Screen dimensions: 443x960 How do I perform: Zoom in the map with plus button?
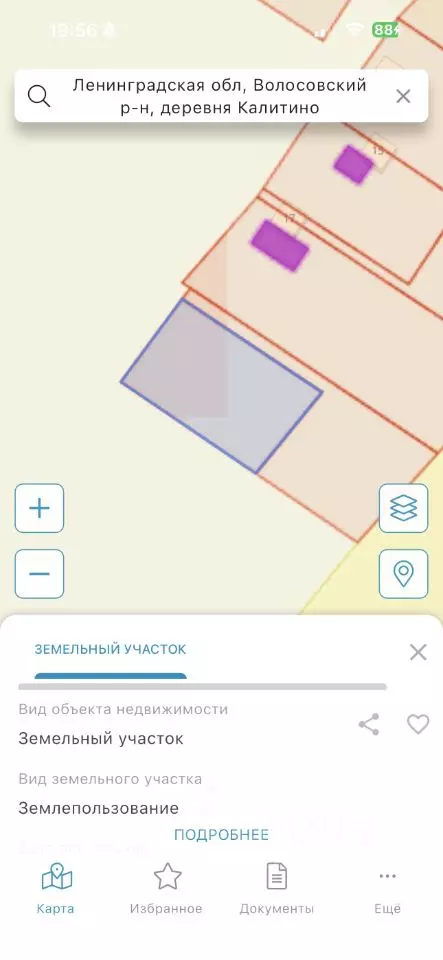[39, 508]
